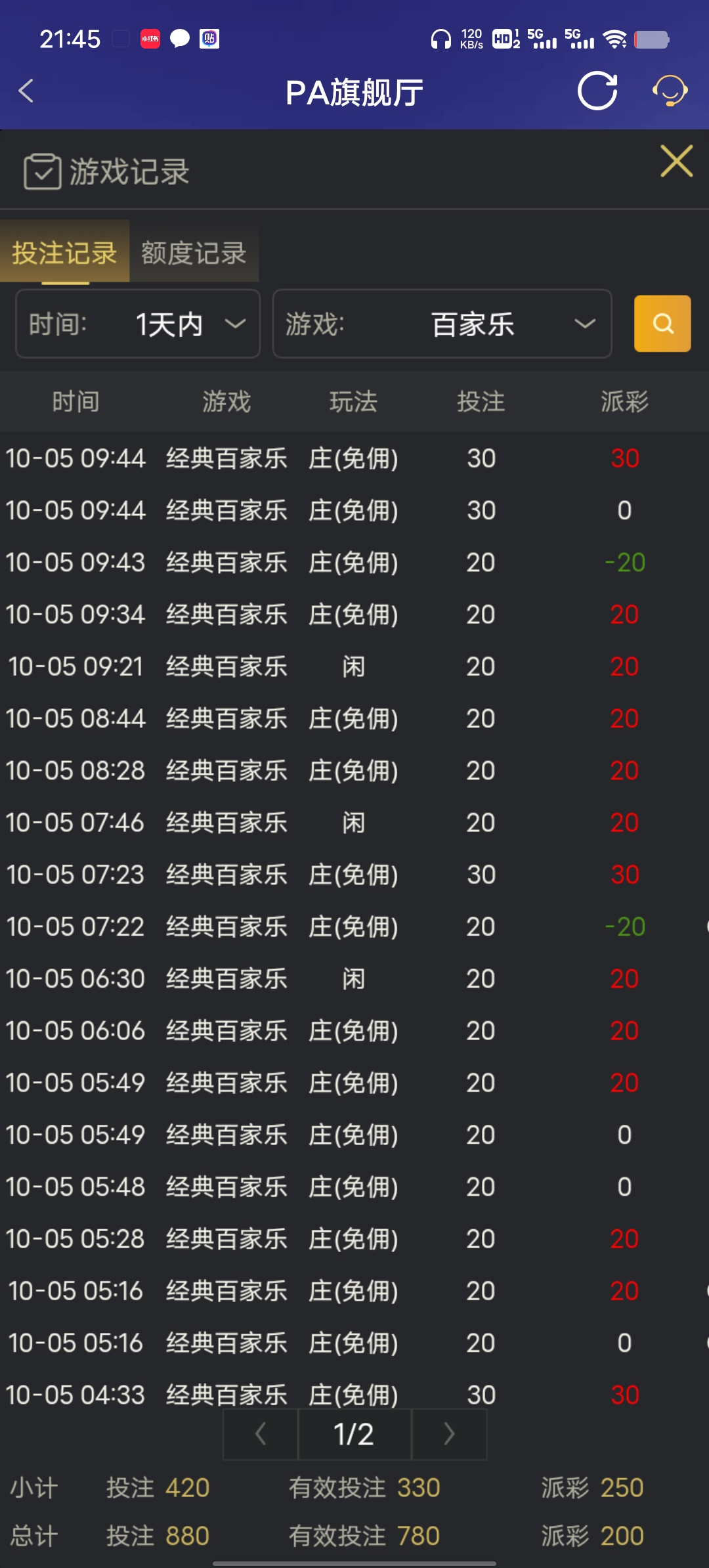Go to the next records page
The height and width of the screenshot is (1568, 709).
449,1434
